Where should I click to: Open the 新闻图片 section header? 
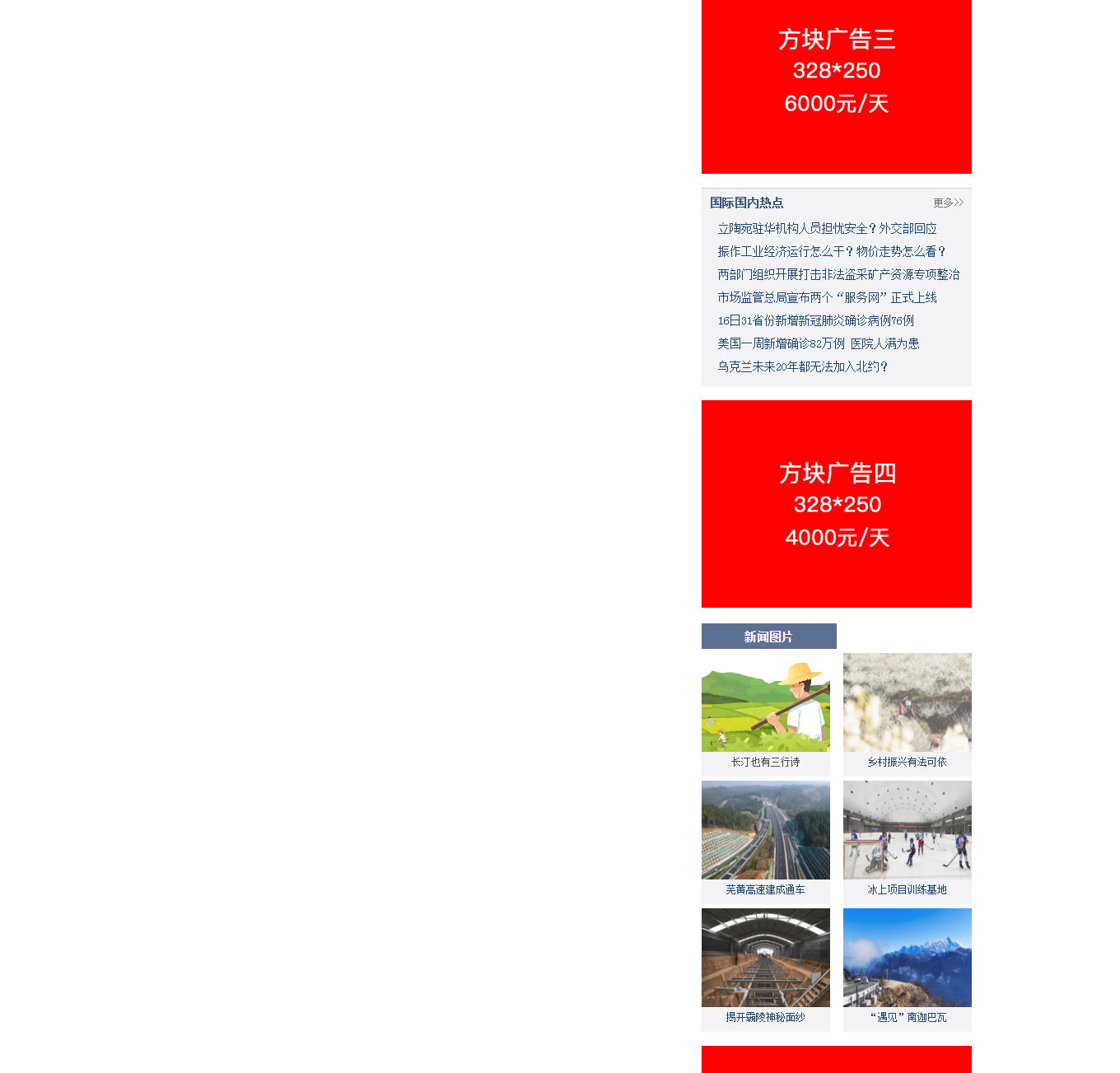(768, 637)
